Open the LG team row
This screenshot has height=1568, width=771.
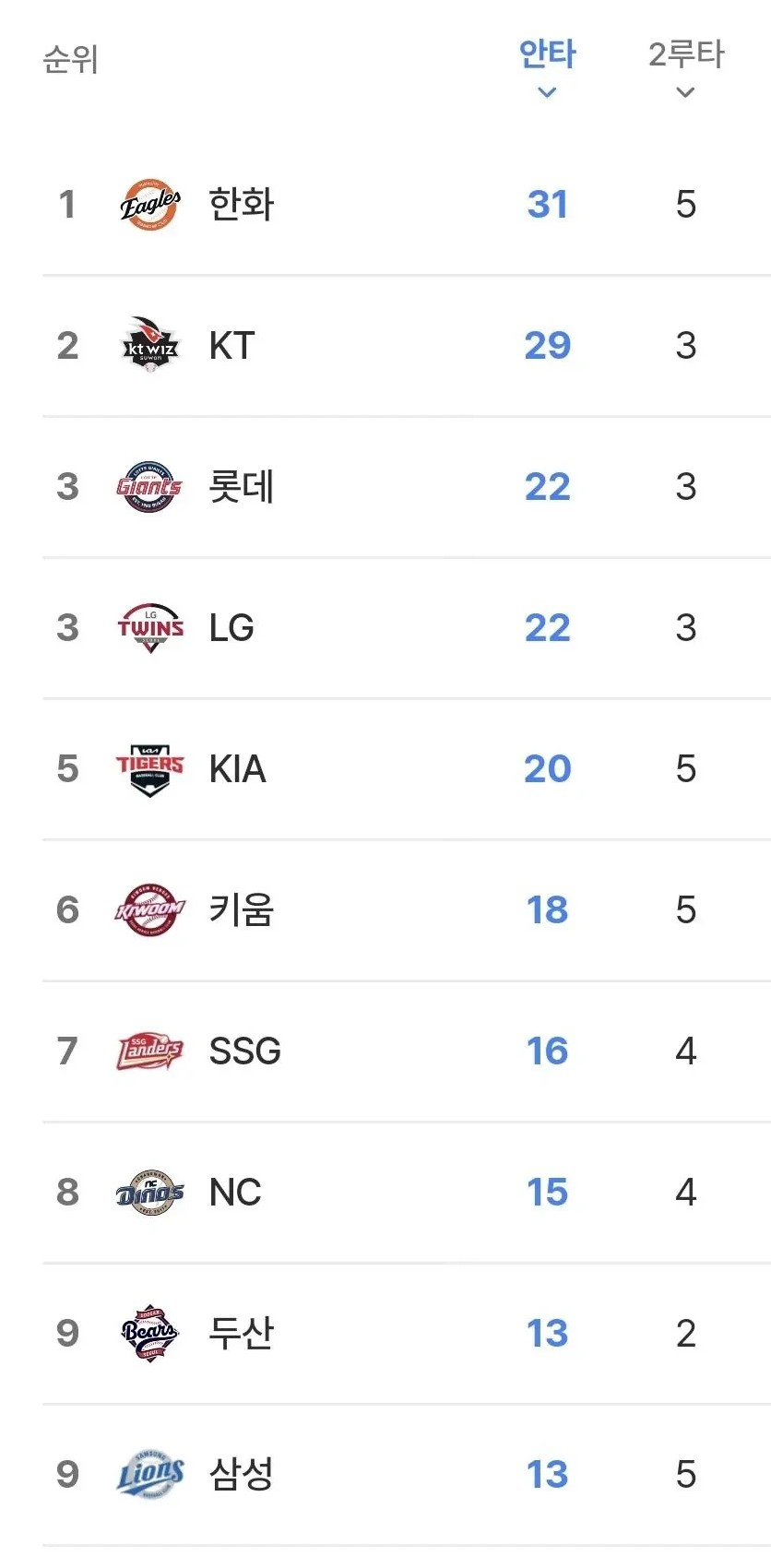[x=407, y=628]
